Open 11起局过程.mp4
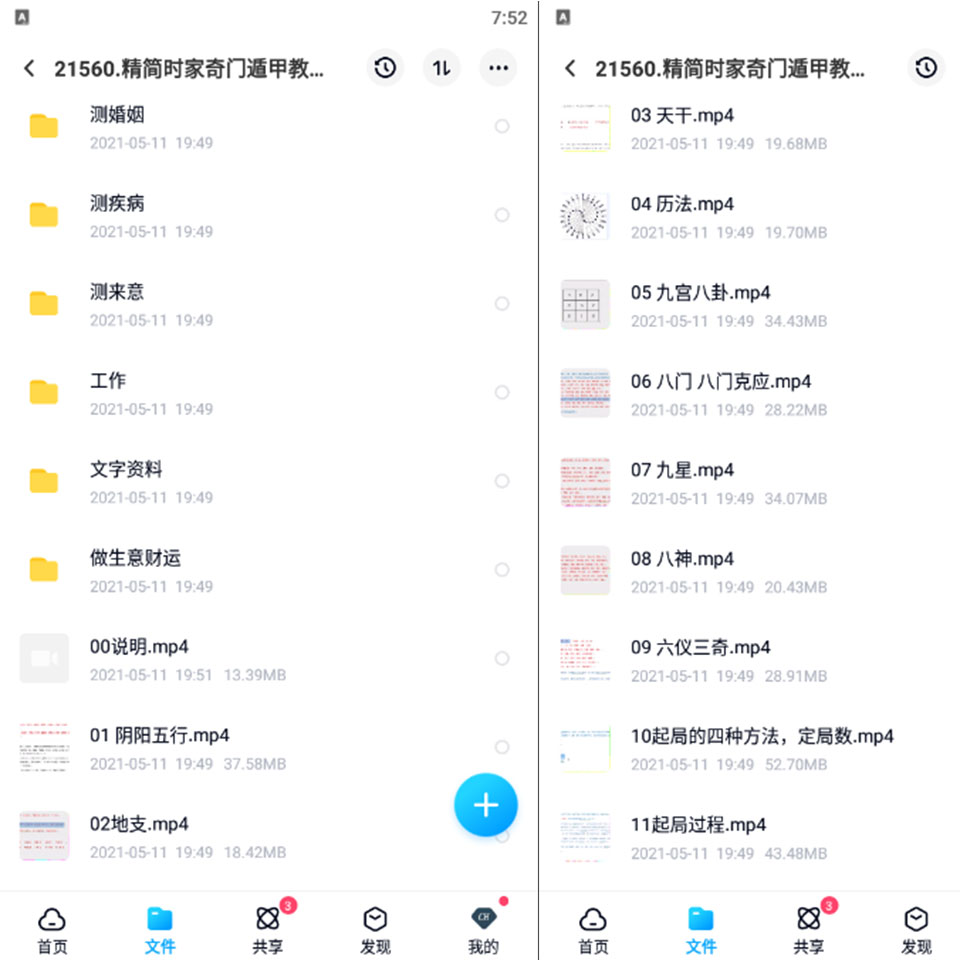The height and width of the screenshot is (960, 960). click(698, 836)
